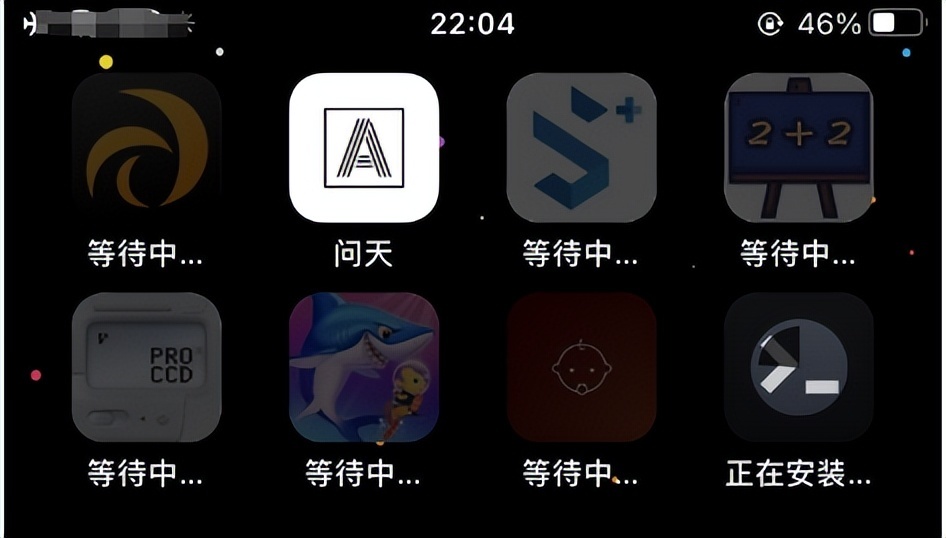Tap the waiting gold crescent app icon
The image size is (946, 538).
[146, 148]
